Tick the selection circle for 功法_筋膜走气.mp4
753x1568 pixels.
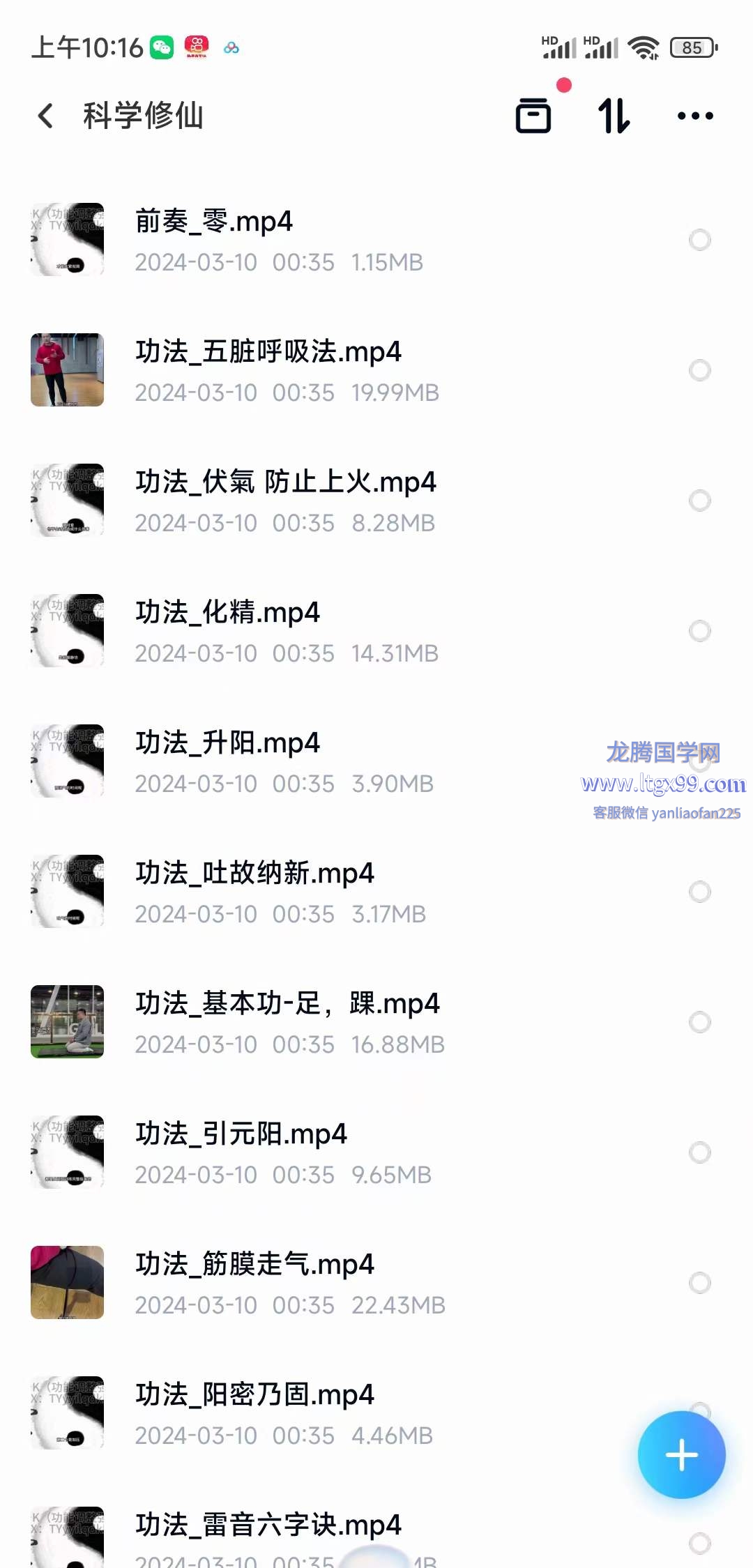pyautogui.click(x=699, y=1283)
